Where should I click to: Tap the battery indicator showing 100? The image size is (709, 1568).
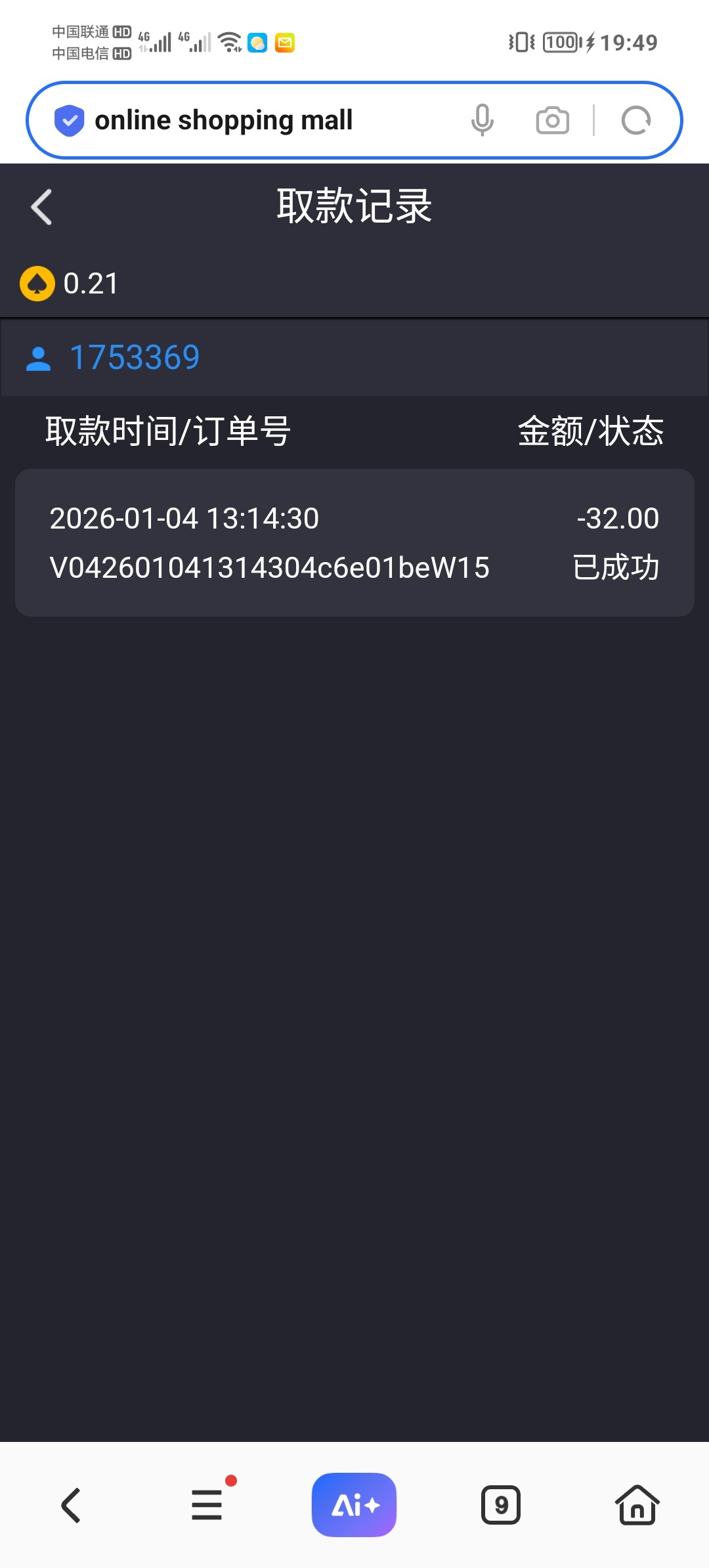click(559, 41)
